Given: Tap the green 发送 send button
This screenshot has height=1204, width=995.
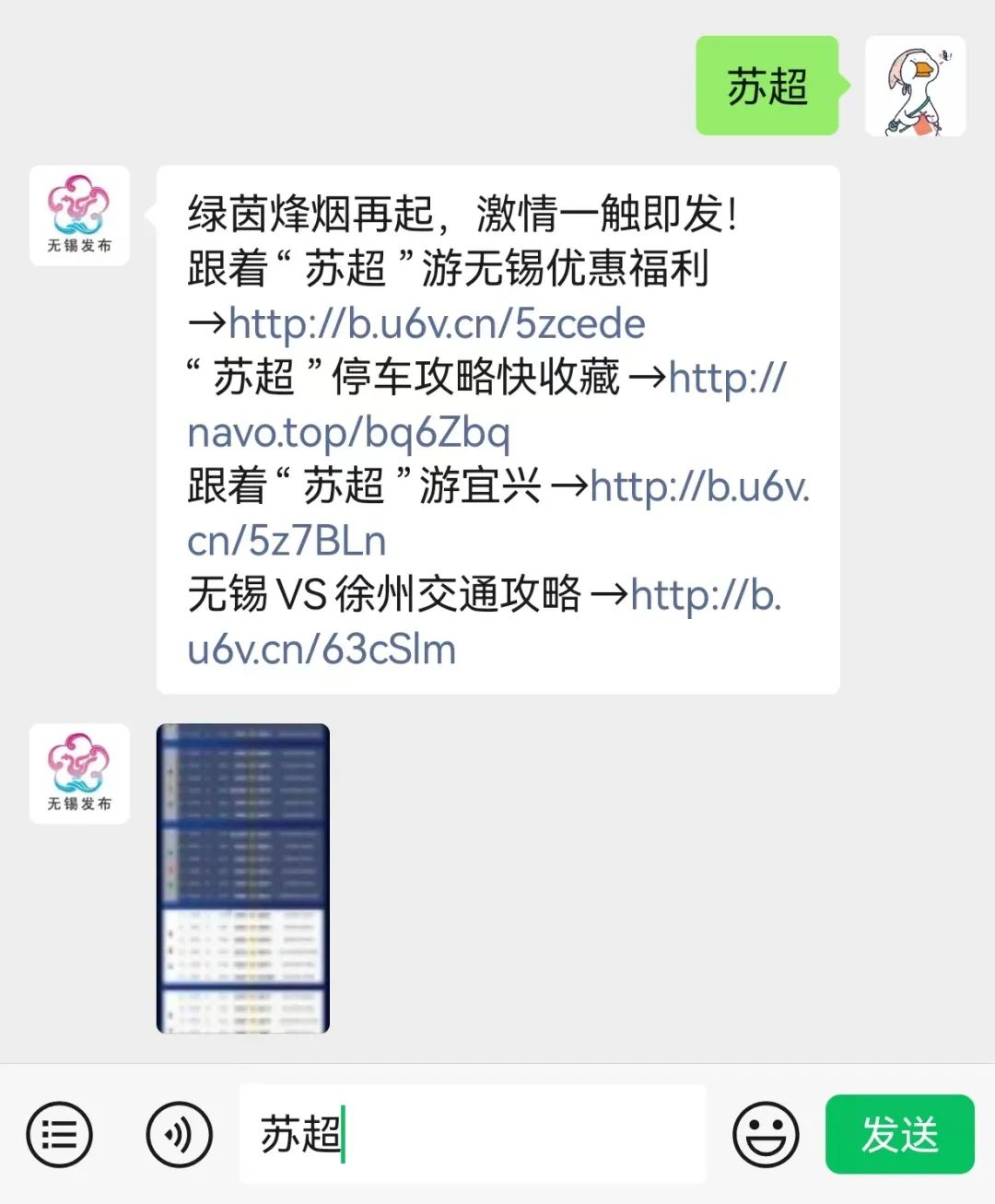Looking at the screenshot, I should [x=899, y=1134].
